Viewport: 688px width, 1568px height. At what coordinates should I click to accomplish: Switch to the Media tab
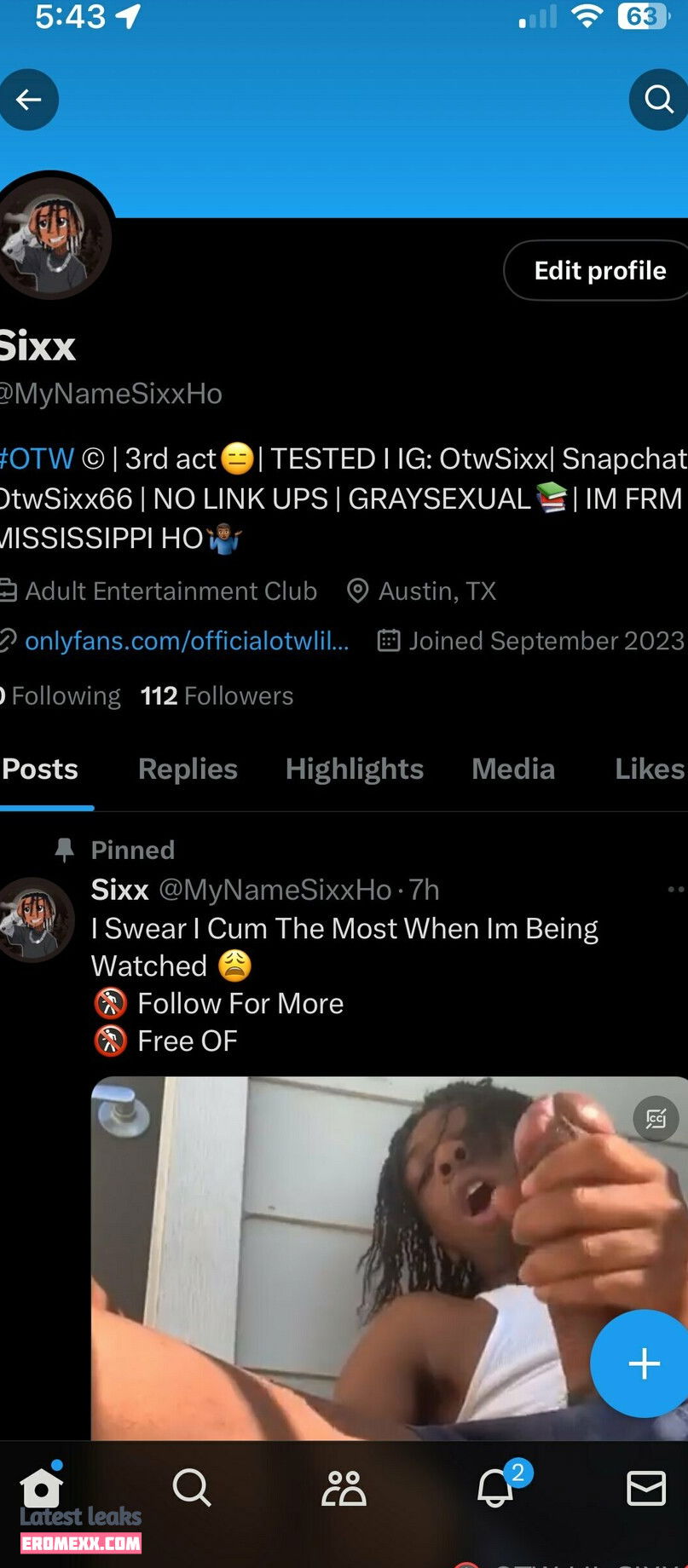[512, 769]
